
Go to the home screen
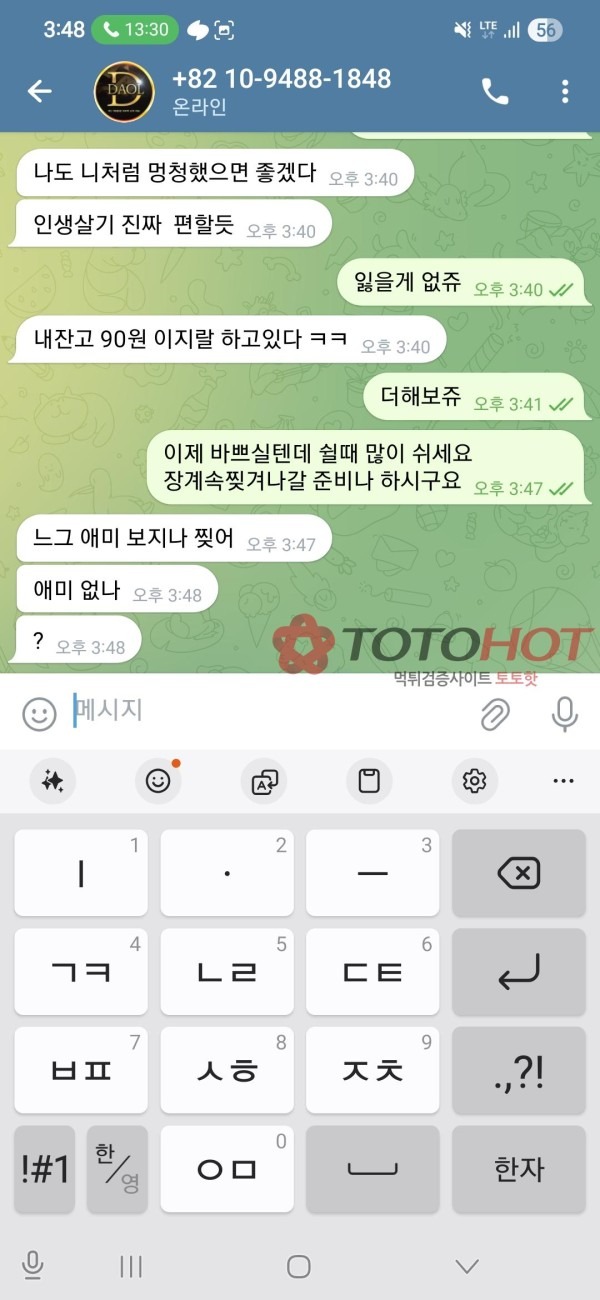pos(298,1266)
